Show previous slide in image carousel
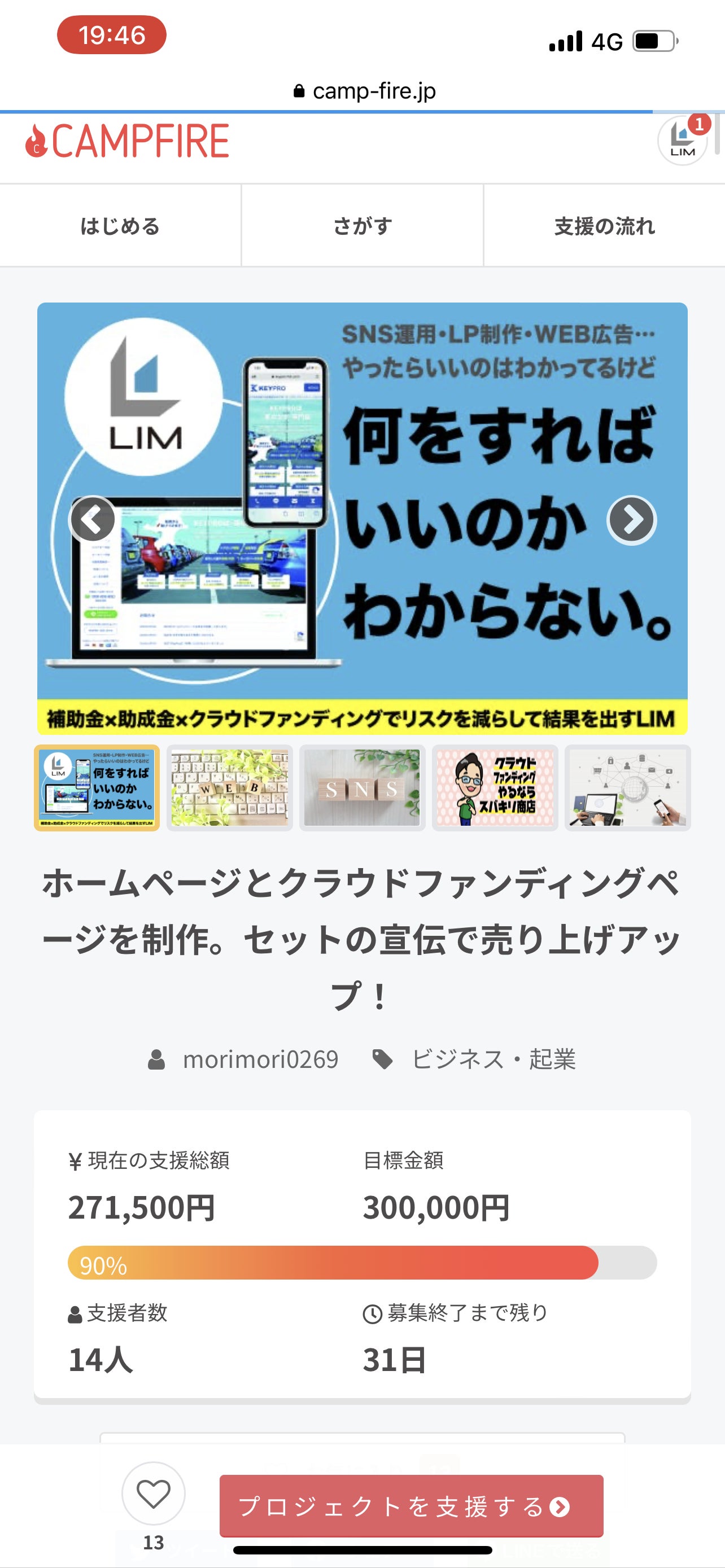 [93, 519]
